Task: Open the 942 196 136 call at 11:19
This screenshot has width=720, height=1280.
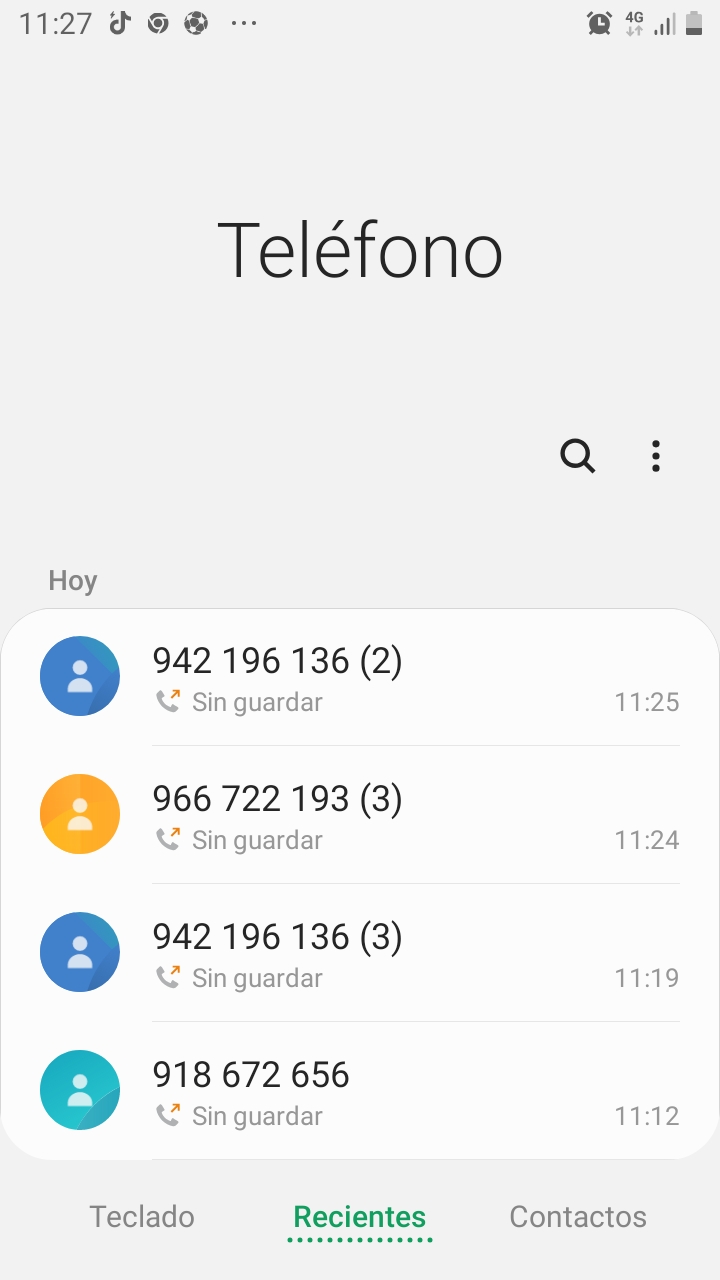Action: click(400, 953)
